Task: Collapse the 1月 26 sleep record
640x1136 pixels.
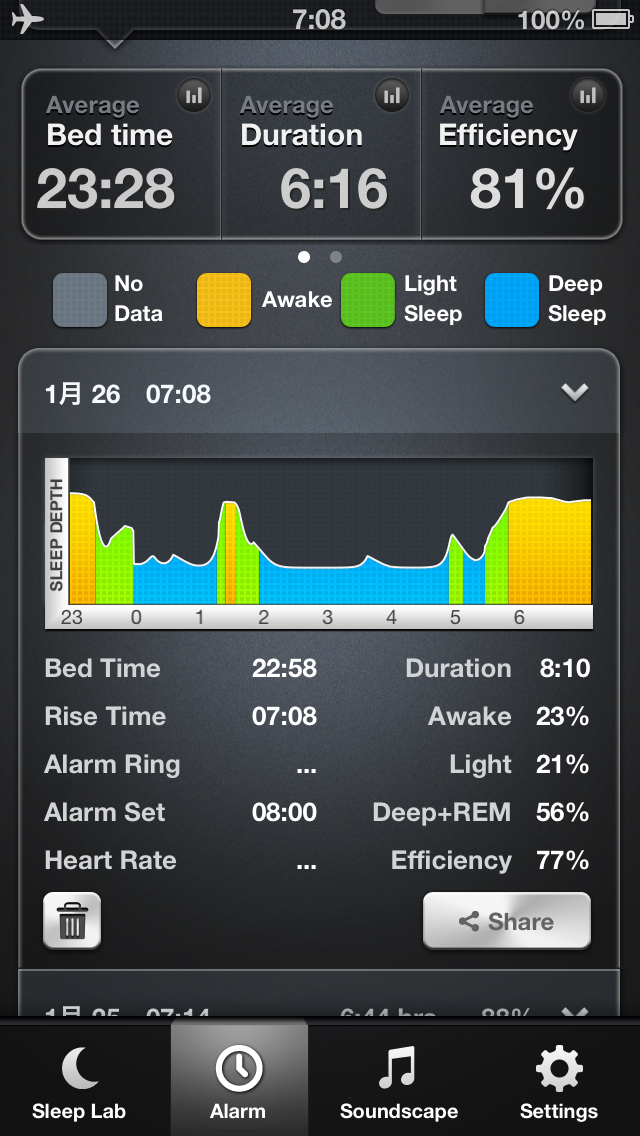Action: [x=575, y=393]
